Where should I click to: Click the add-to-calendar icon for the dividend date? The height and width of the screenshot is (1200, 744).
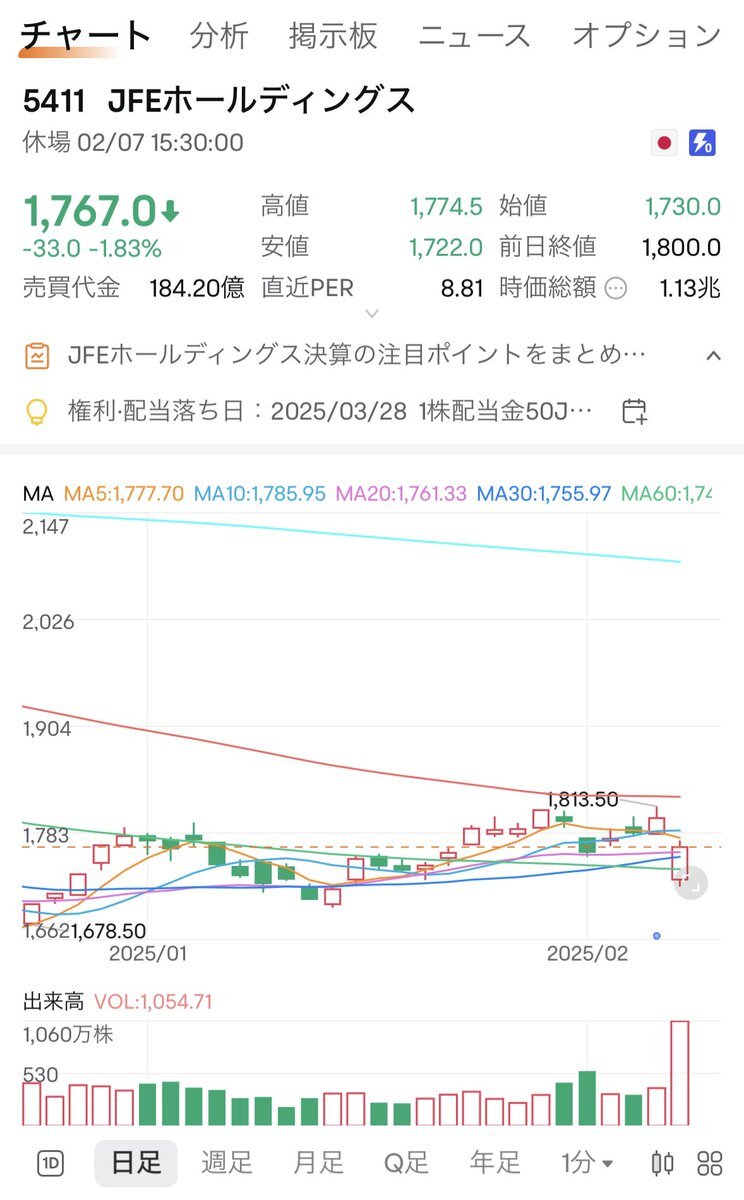pos(633,410)
